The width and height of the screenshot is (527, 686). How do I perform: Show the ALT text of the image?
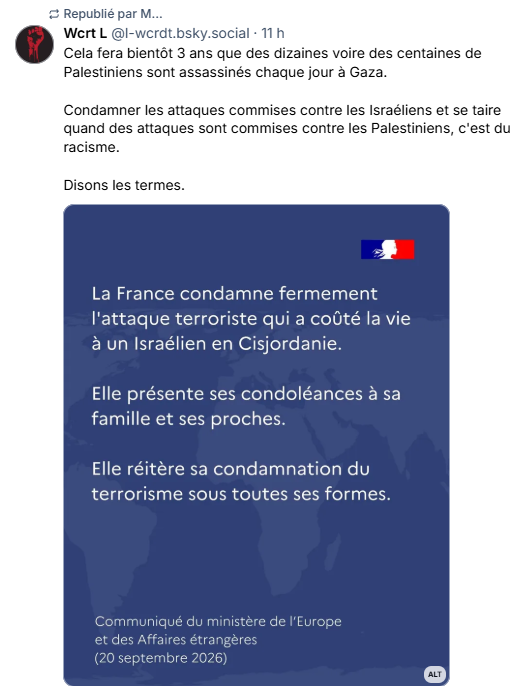coord(434,674)
